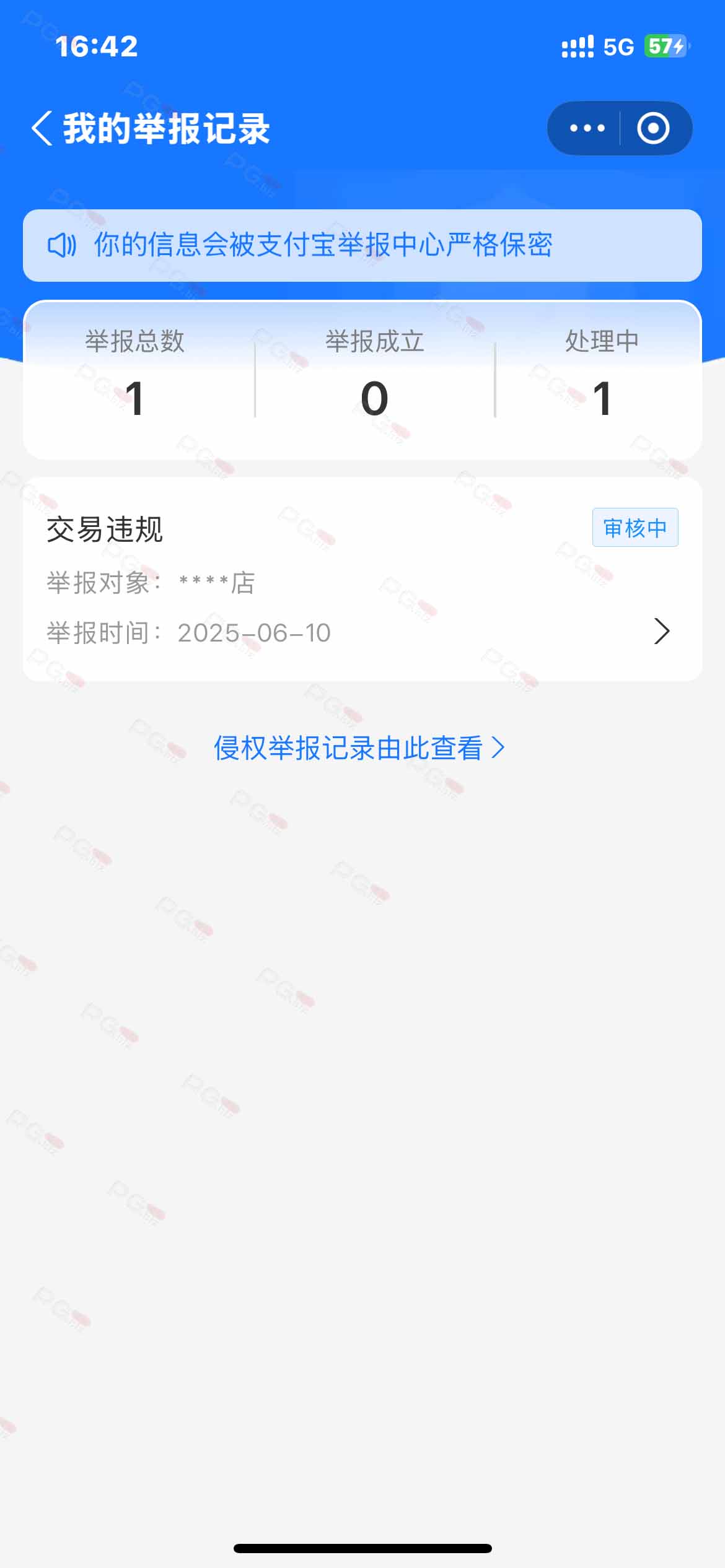Open the 交易违规 report record

tap(362, 580)
